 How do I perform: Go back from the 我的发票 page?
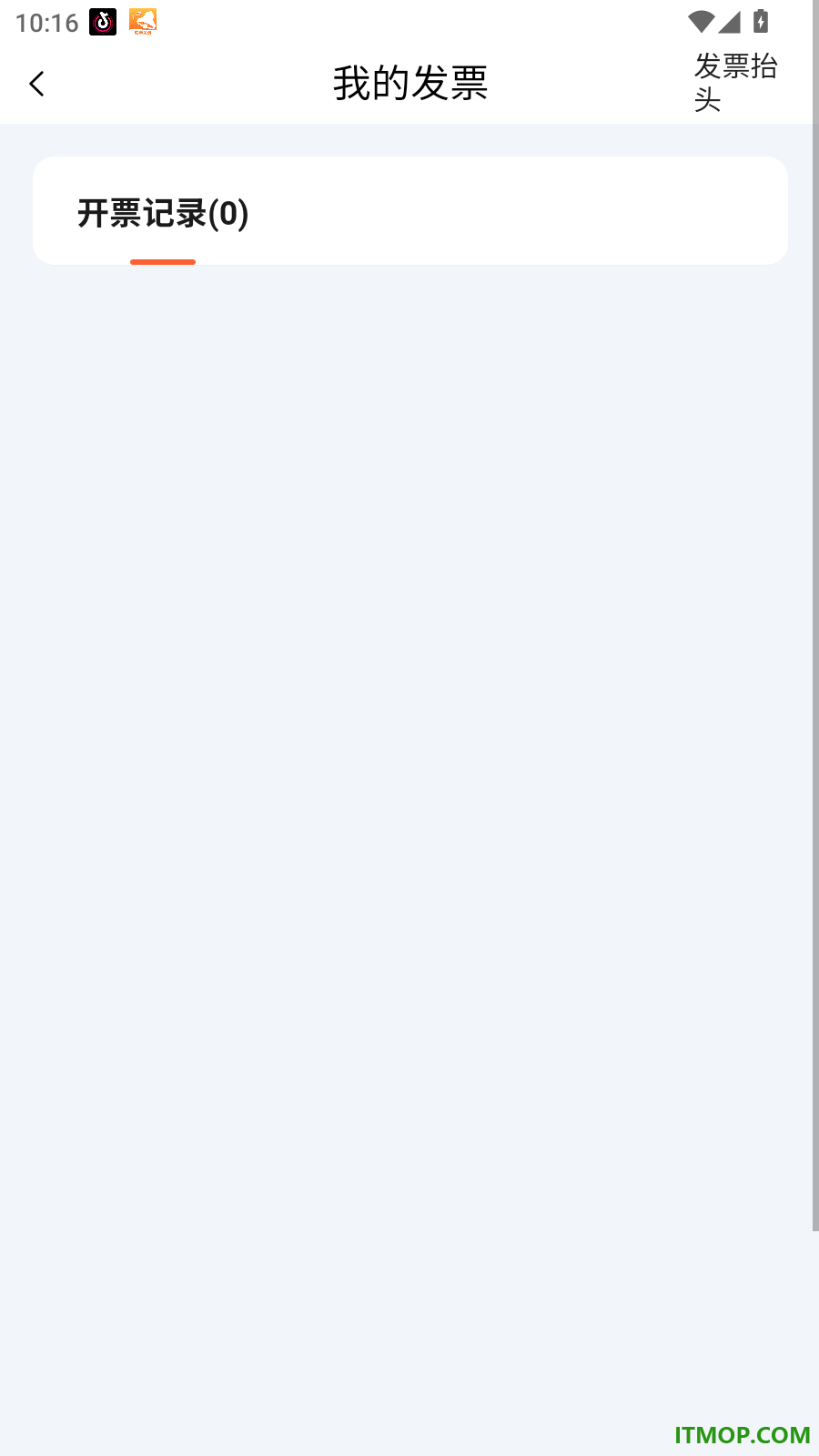pos(36,84)
